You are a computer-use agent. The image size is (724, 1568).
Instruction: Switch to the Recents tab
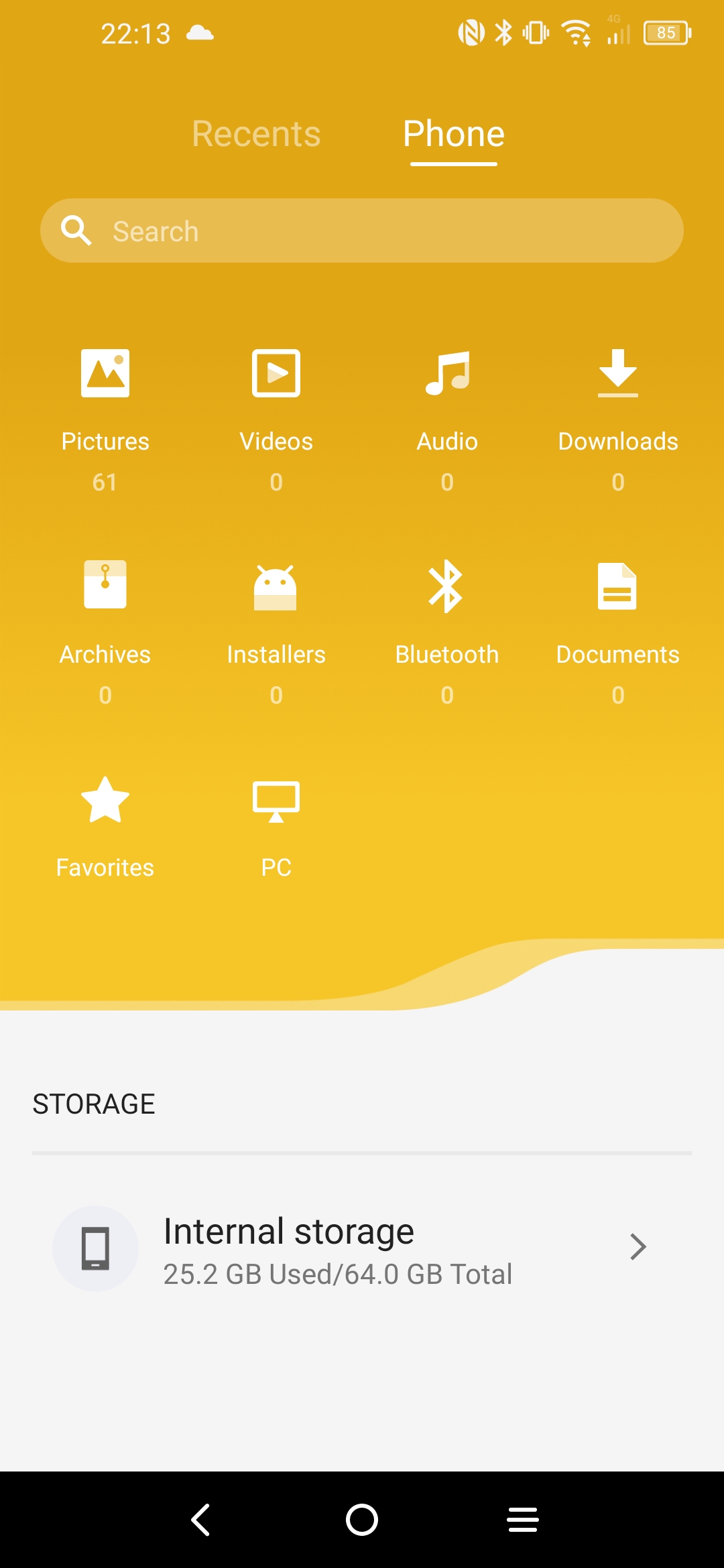pos(256,134)
